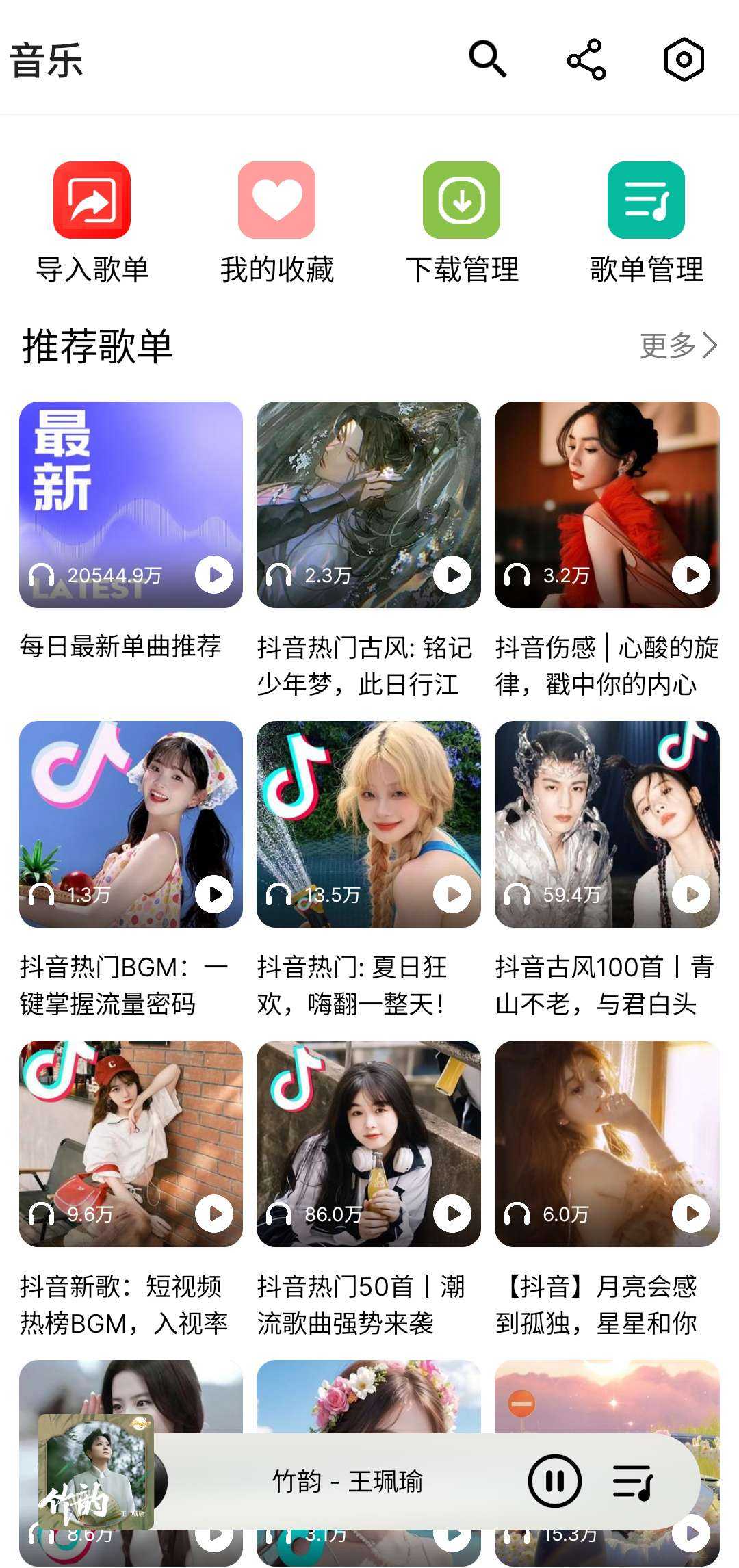This screenshot has height=1568, width=739.
Task: Open the 抖音新歌 短视频热榜BGM playlist
Action: click(131, 1143)
